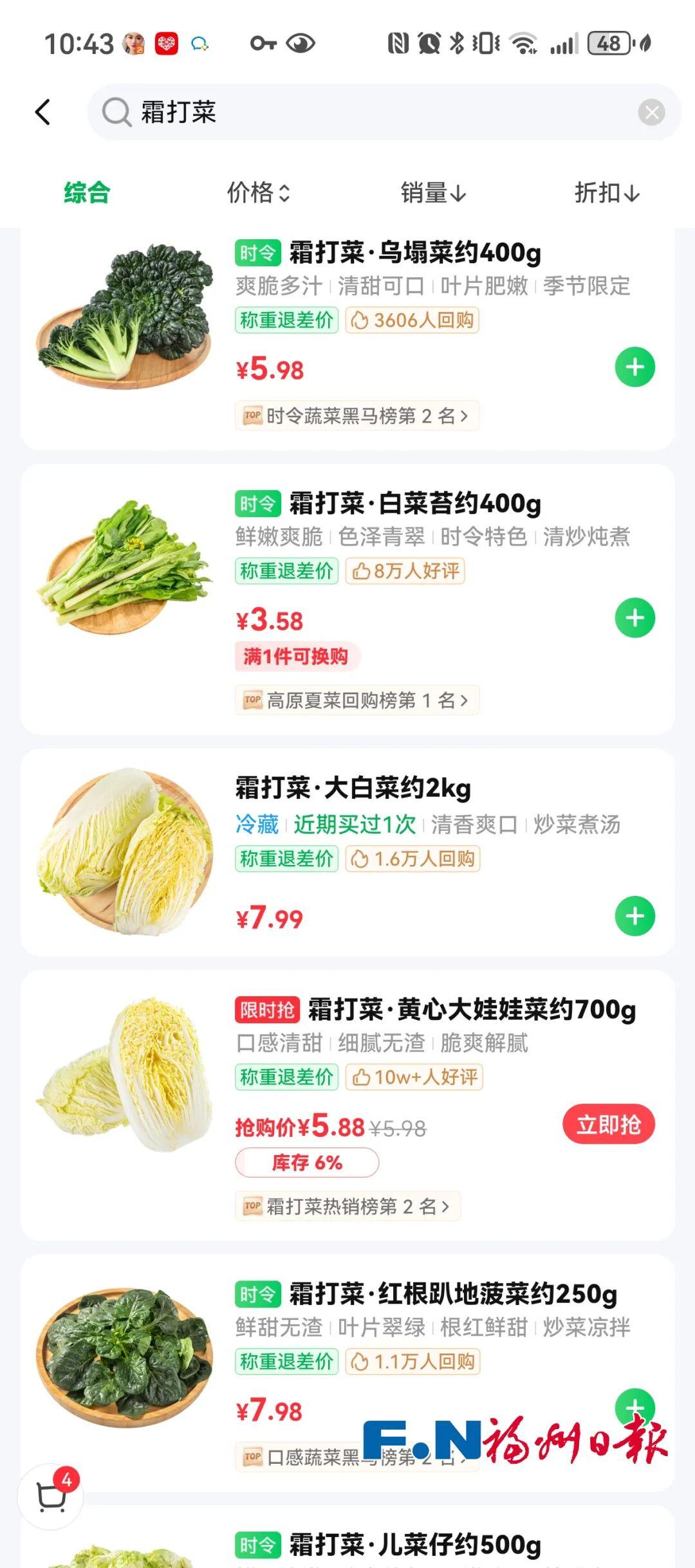
Task: Sort results by 价格
Action: (259, 192)
